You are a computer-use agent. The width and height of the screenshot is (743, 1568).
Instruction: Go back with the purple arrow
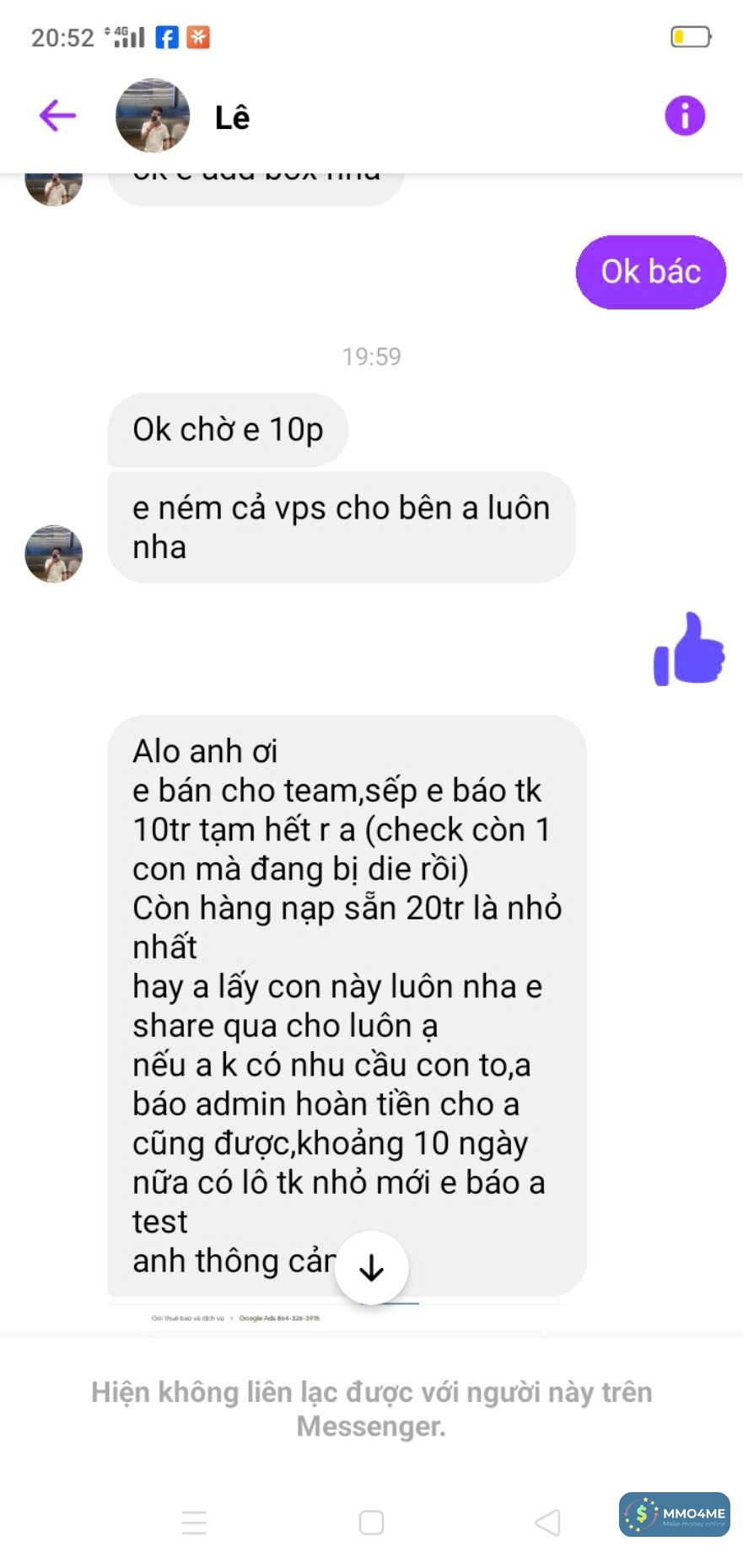(x=57, y=115)
